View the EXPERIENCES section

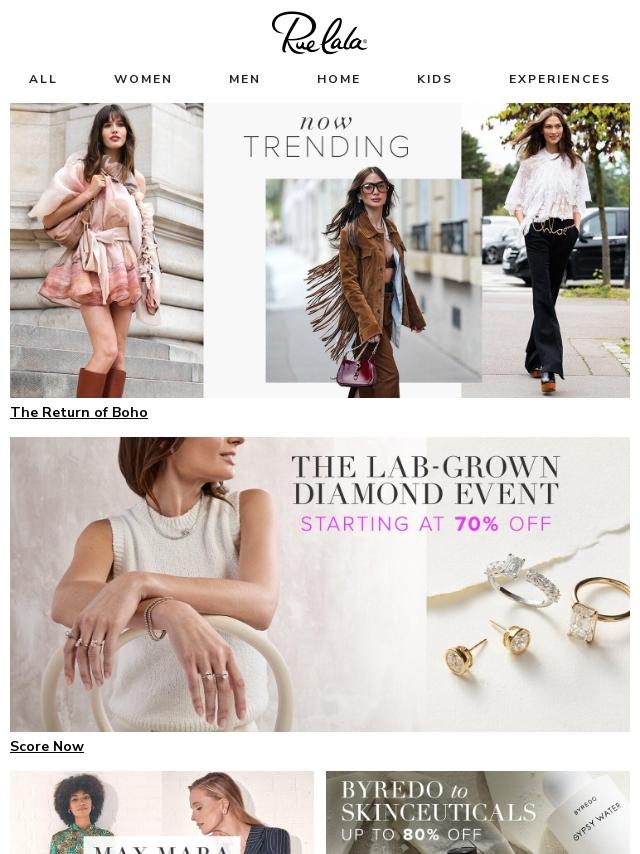(x=559, y=79)
